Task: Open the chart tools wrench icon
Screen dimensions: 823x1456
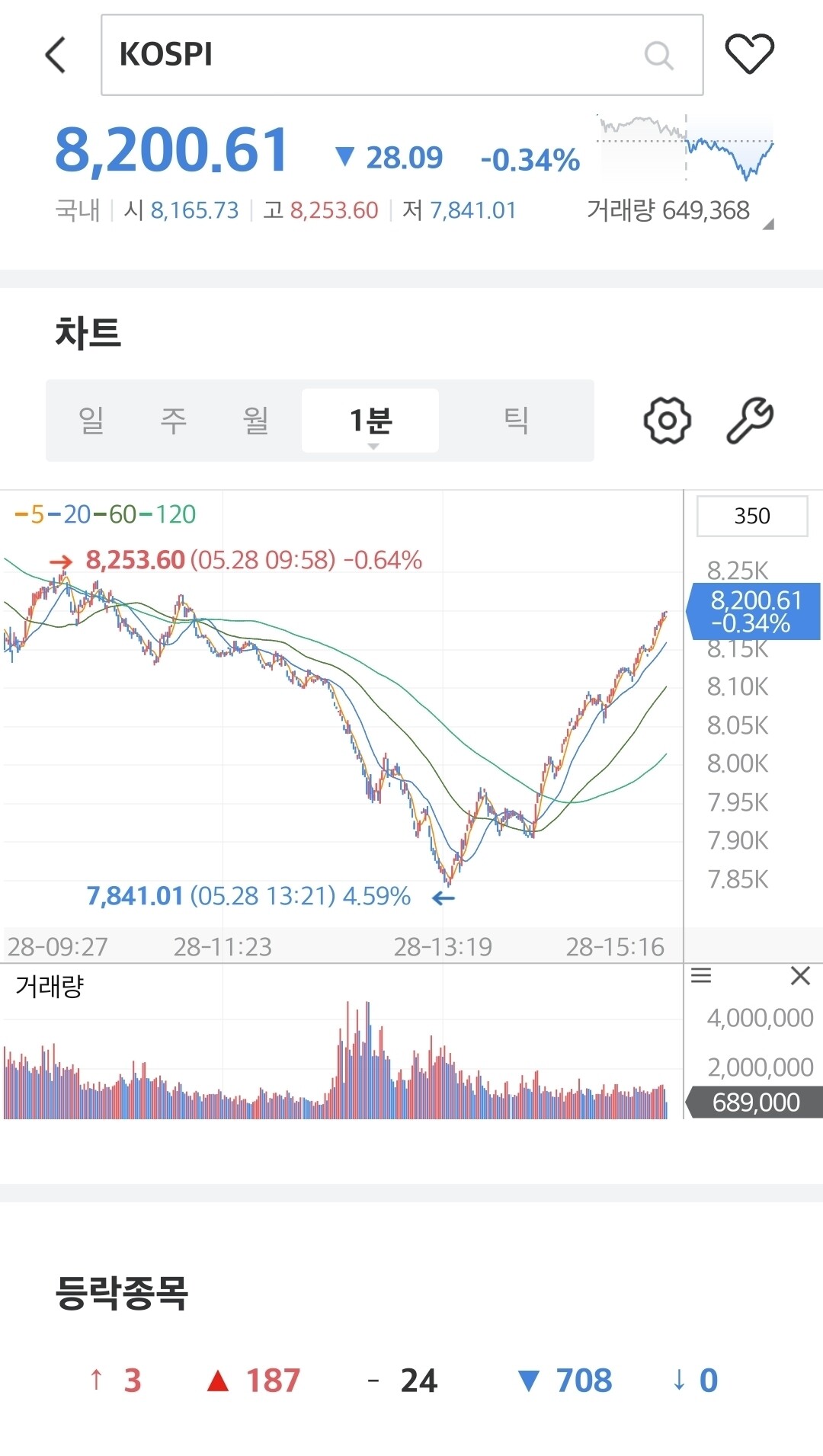Action: (750, 420)
